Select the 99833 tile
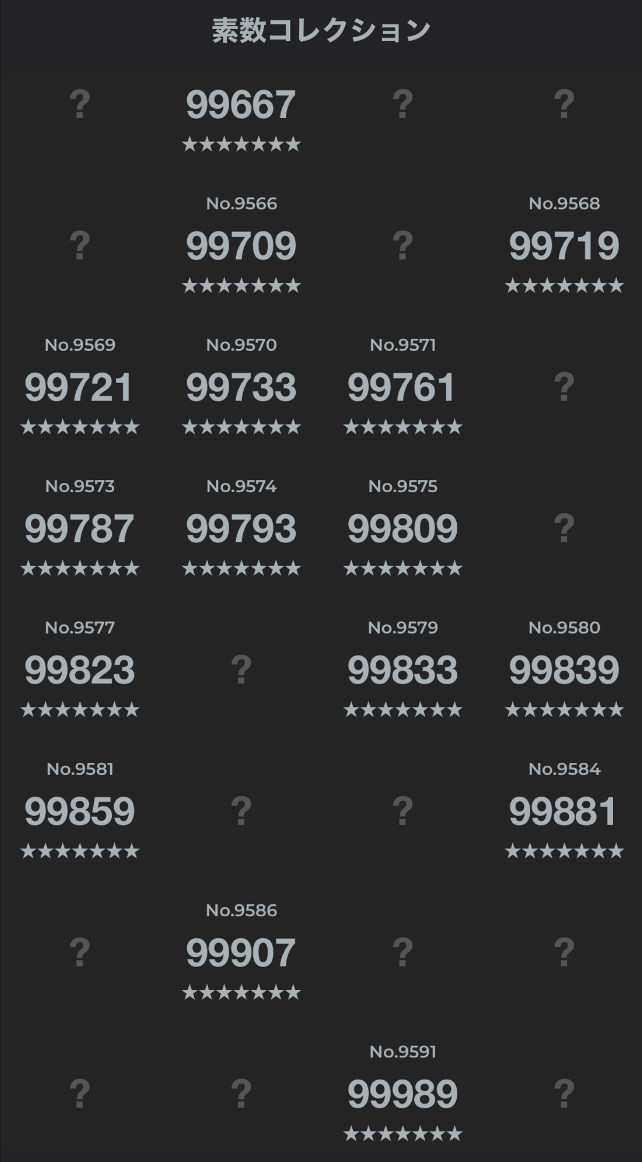The width and height of the screenshot is (642, 1162). (402, 671)
